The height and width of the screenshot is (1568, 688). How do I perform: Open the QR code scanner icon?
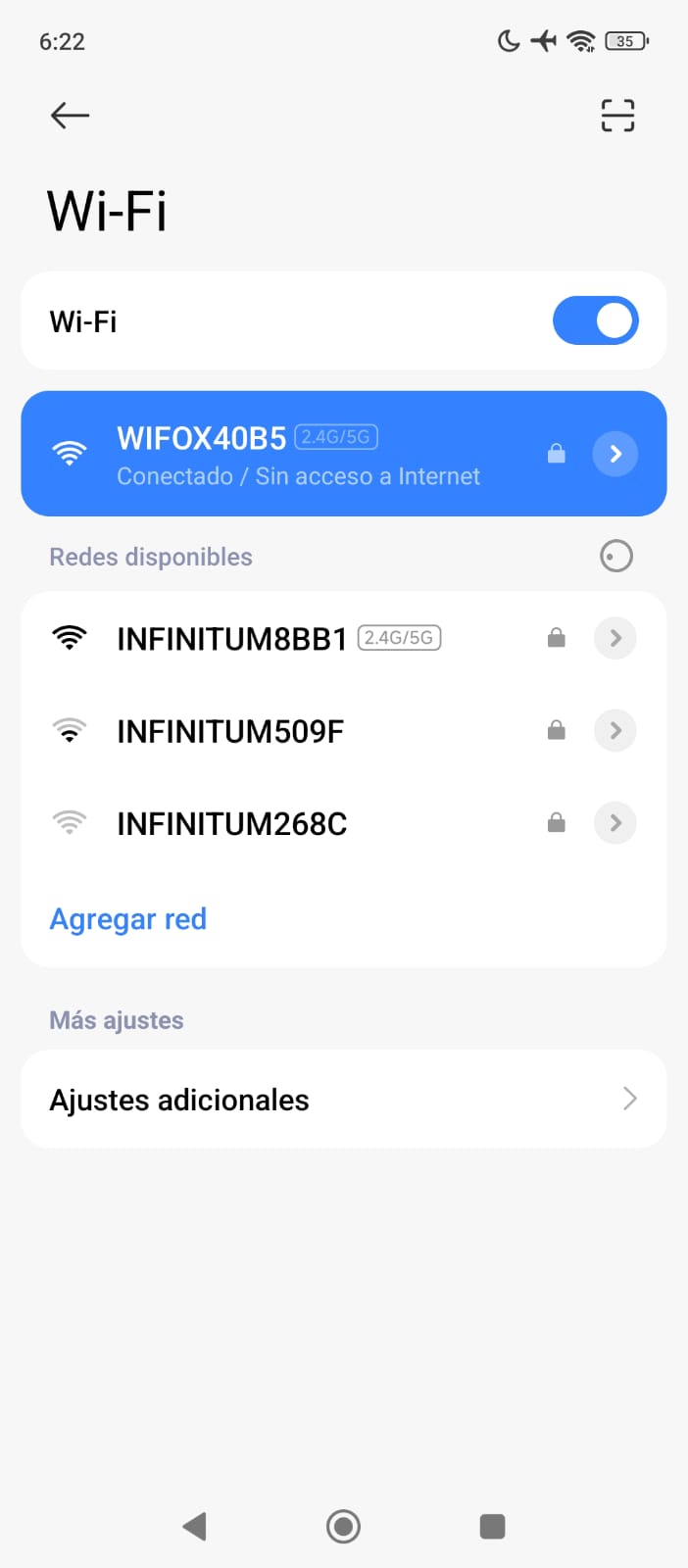[x=617, y=116]
